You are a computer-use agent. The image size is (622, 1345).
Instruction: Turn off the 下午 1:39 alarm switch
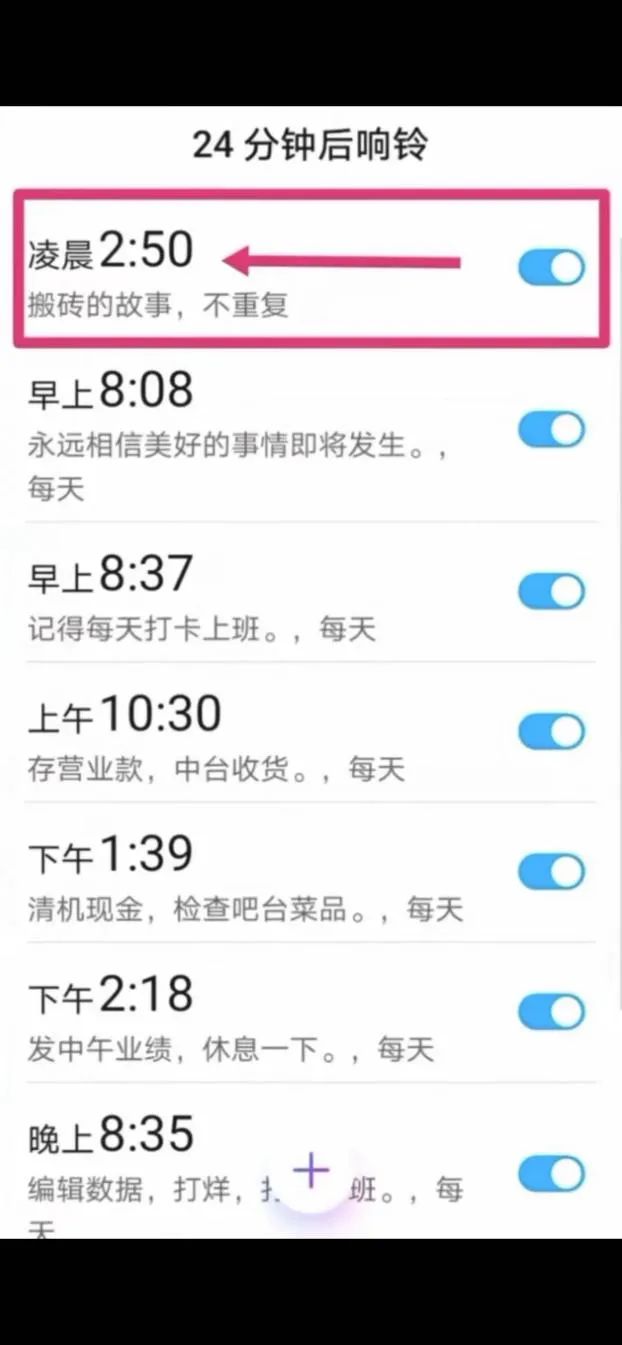tap(551, 872)
